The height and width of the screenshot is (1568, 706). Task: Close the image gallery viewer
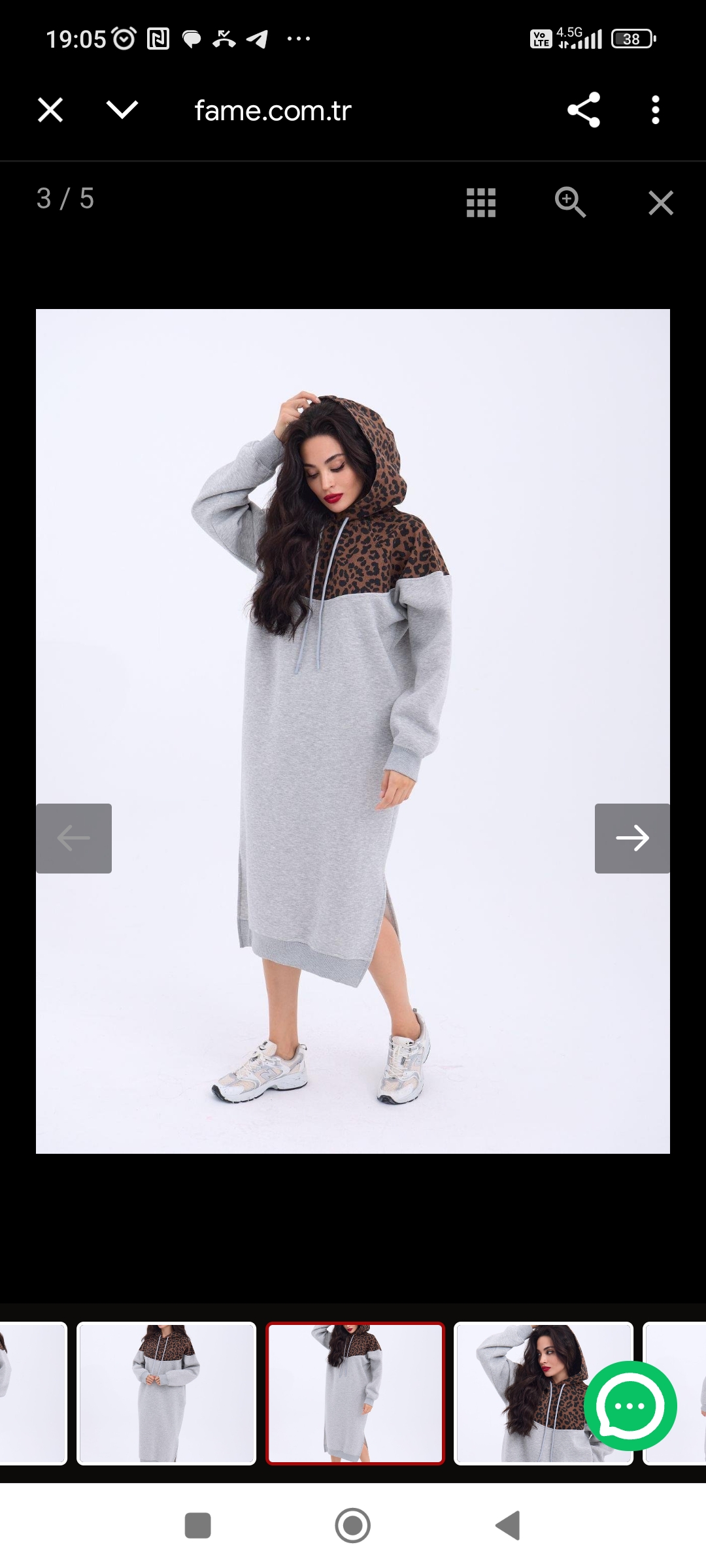coord(660,203)
